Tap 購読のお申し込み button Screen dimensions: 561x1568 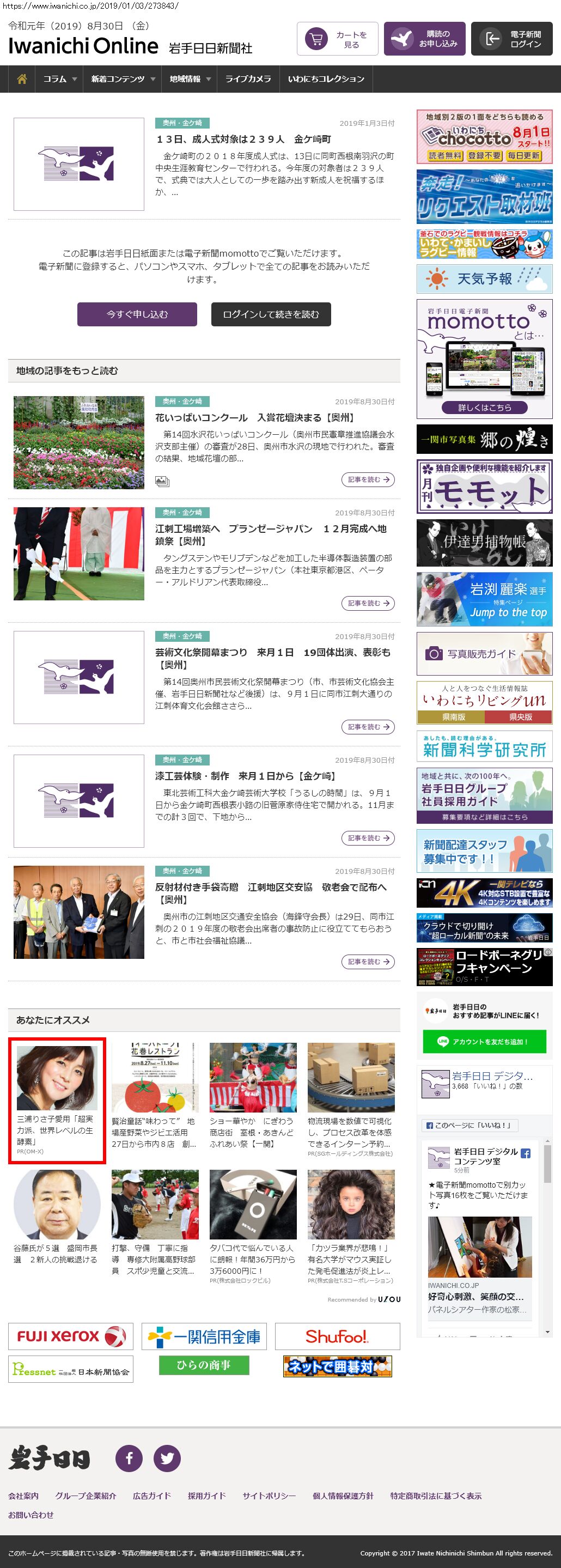pos(424,40)
